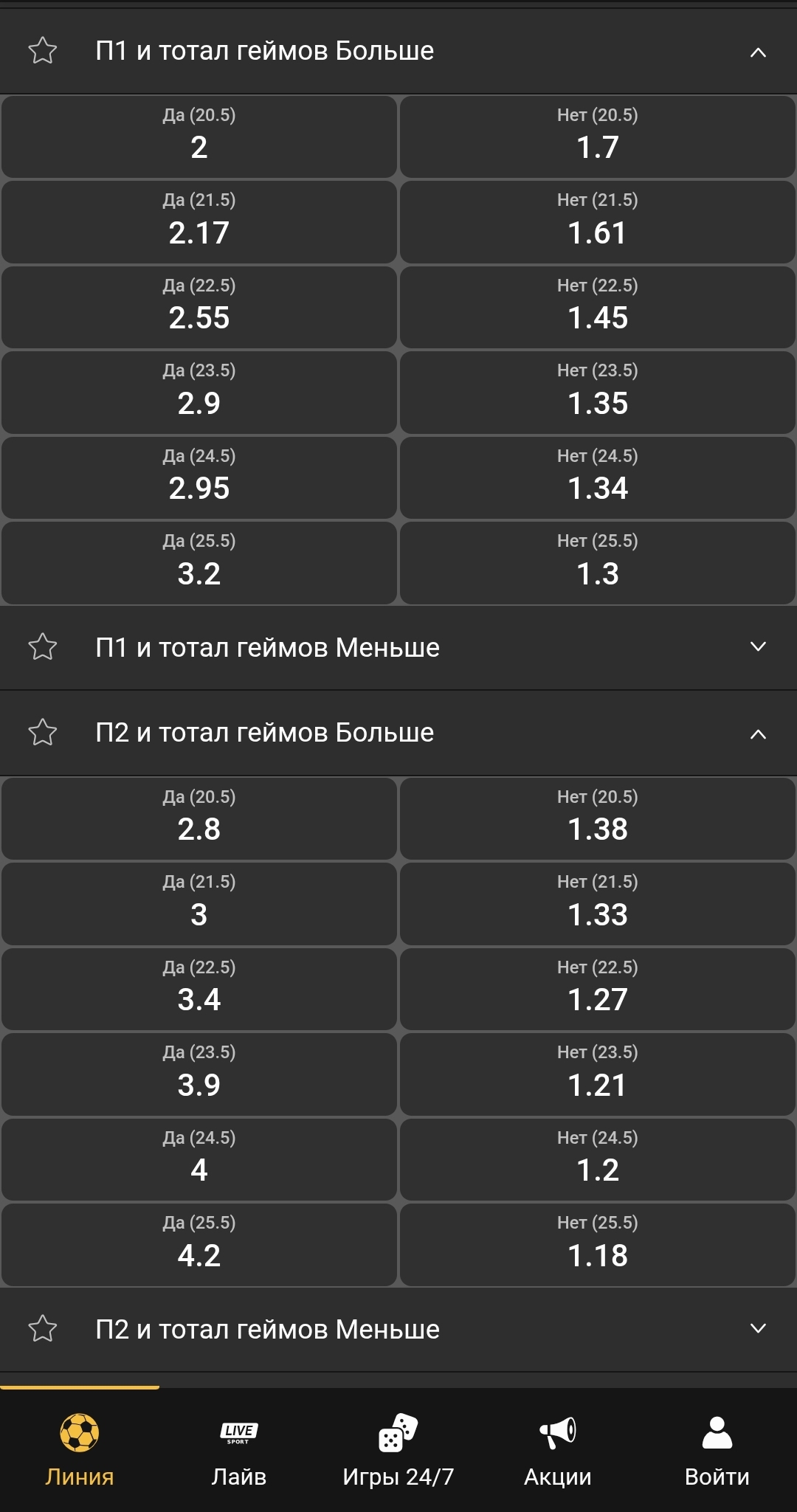797x1512 pixels.
Task: Pick Нет (21.5) odds 1.61
Action: pos(597,222)
